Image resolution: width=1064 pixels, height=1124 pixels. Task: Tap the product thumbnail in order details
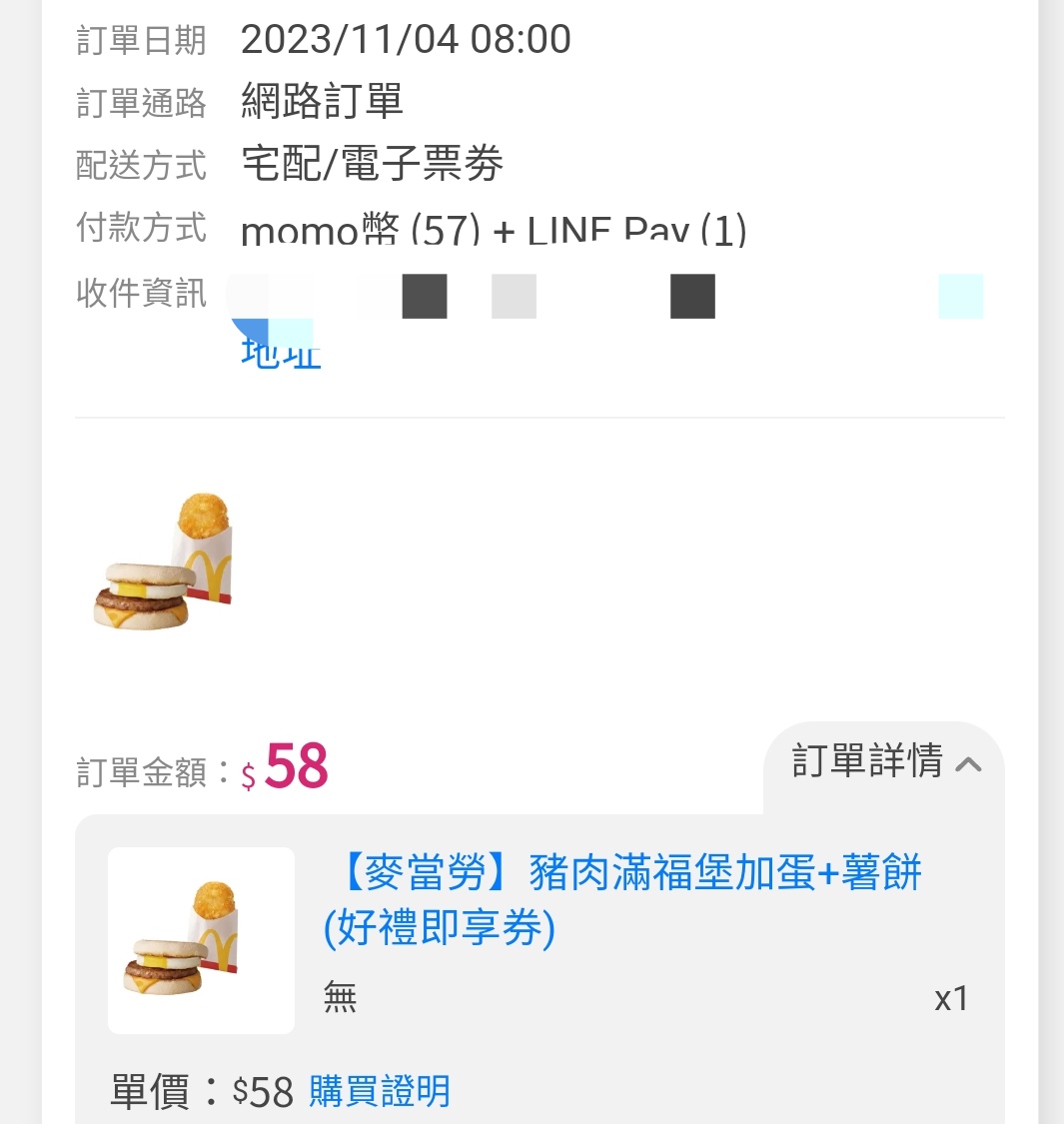(x=201, y=940)
